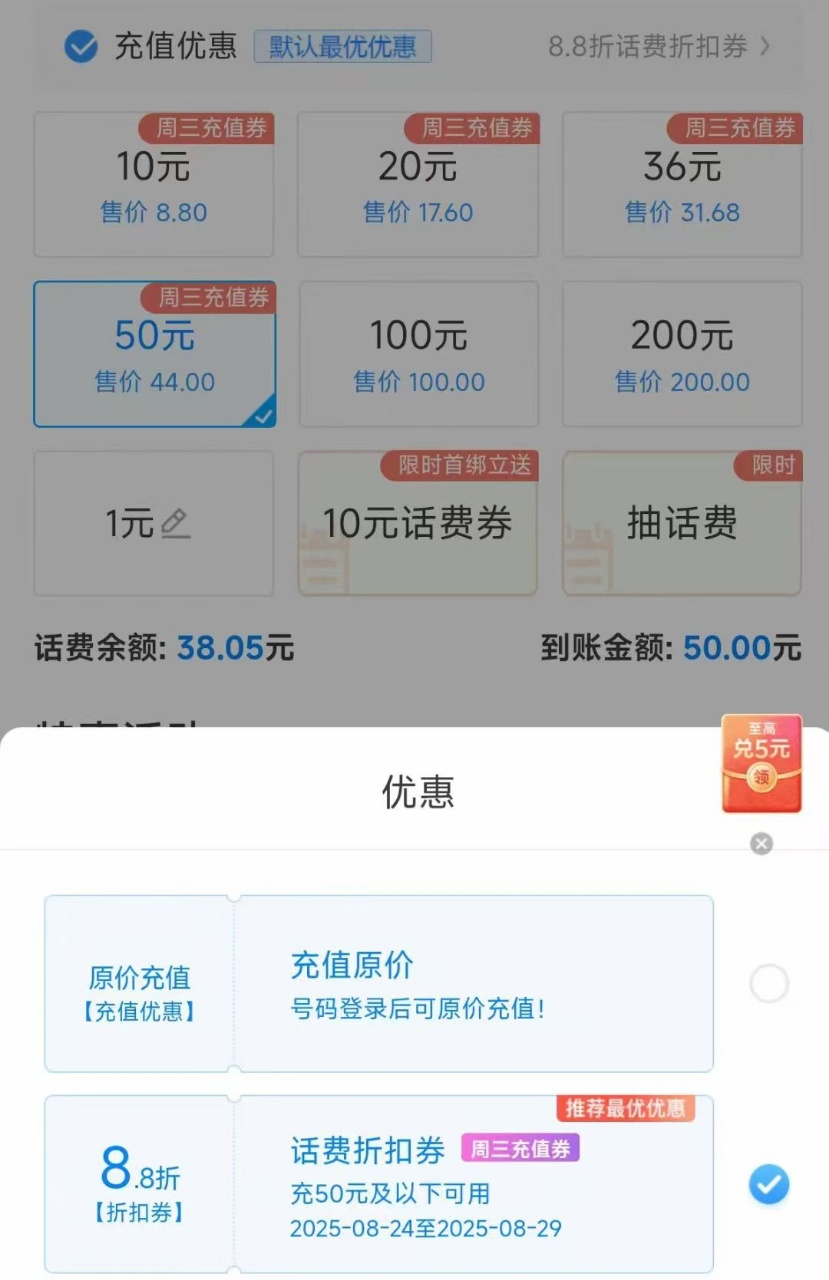This screenshot has width=829, height=1280.
Task: Select the 100元 recharge amount
Action: (418, 354)
